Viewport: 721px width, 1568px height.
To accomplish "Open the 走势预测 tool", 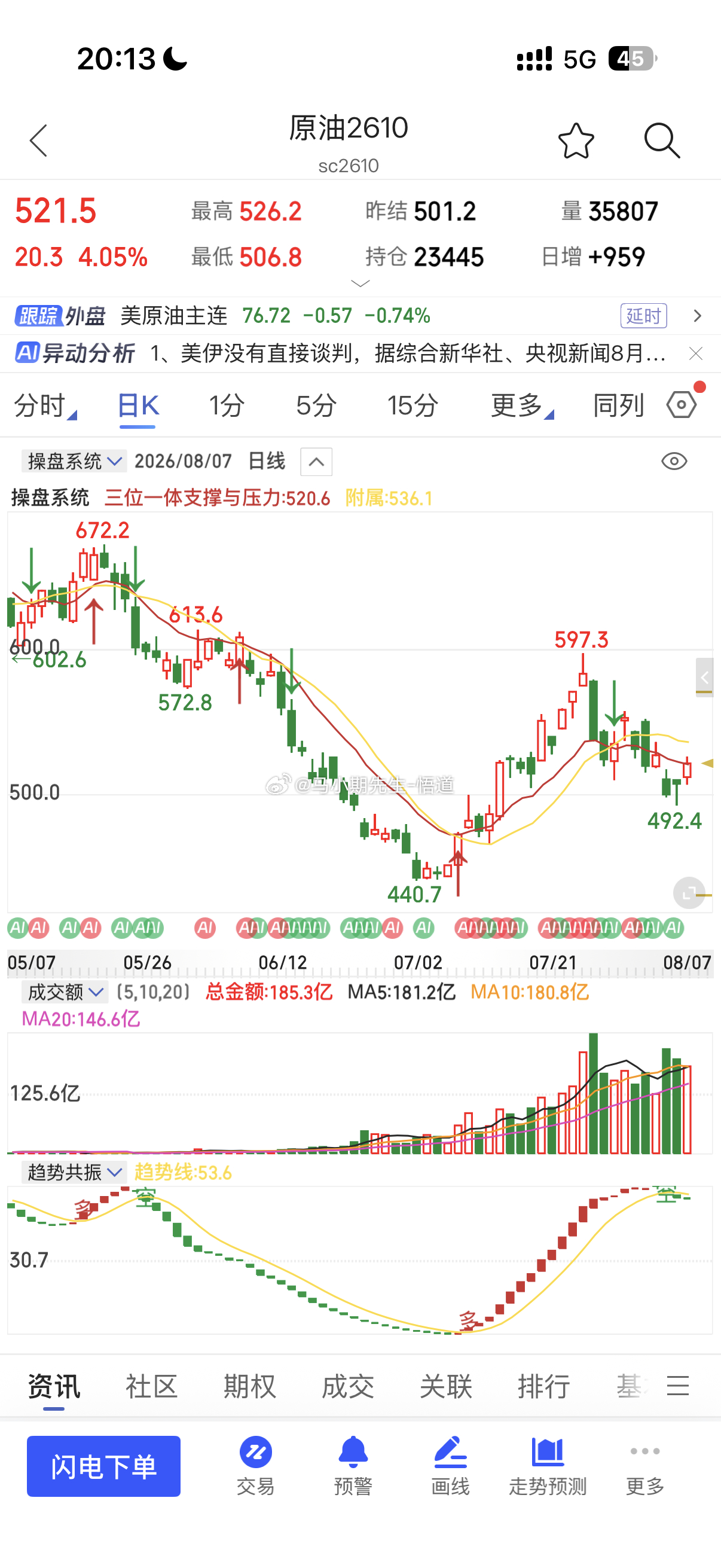I will pyautogui.click(x=548, y=1466).
